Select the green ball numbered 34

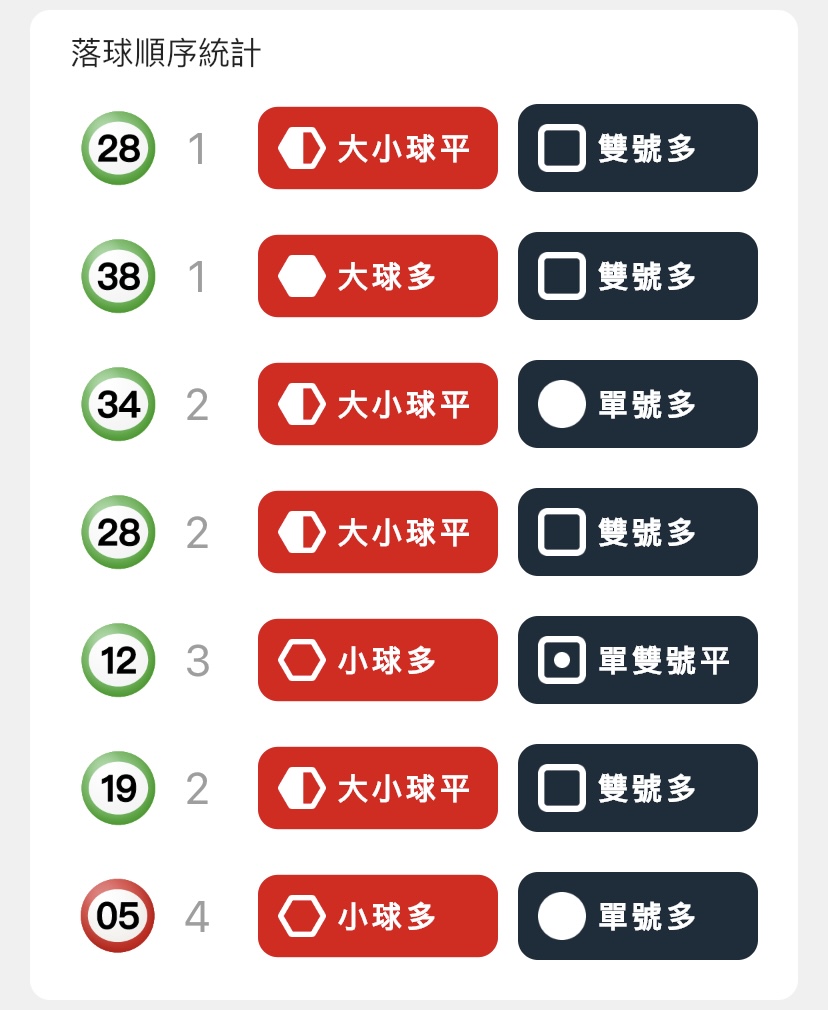(x=117, y=404)
